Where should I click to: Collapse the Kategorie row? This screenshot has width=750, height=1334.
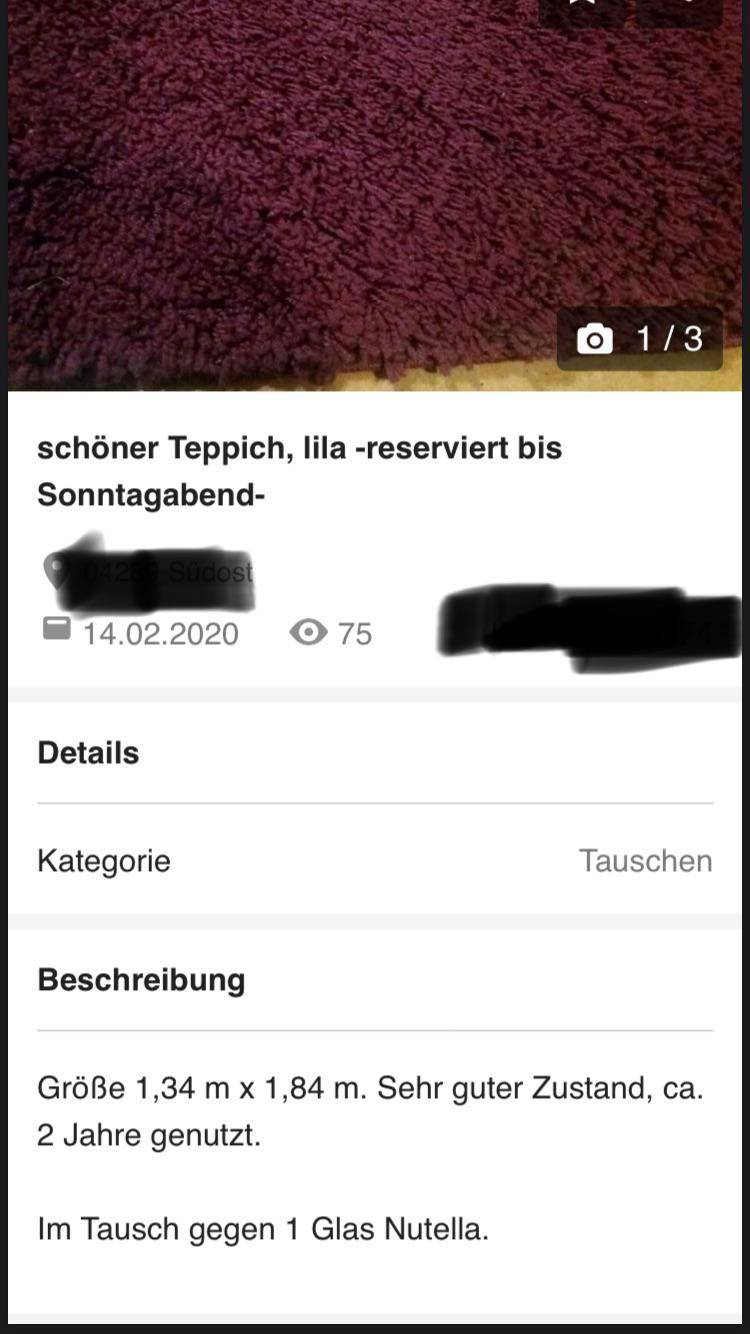pyautogui.click(x=104, y=860)
